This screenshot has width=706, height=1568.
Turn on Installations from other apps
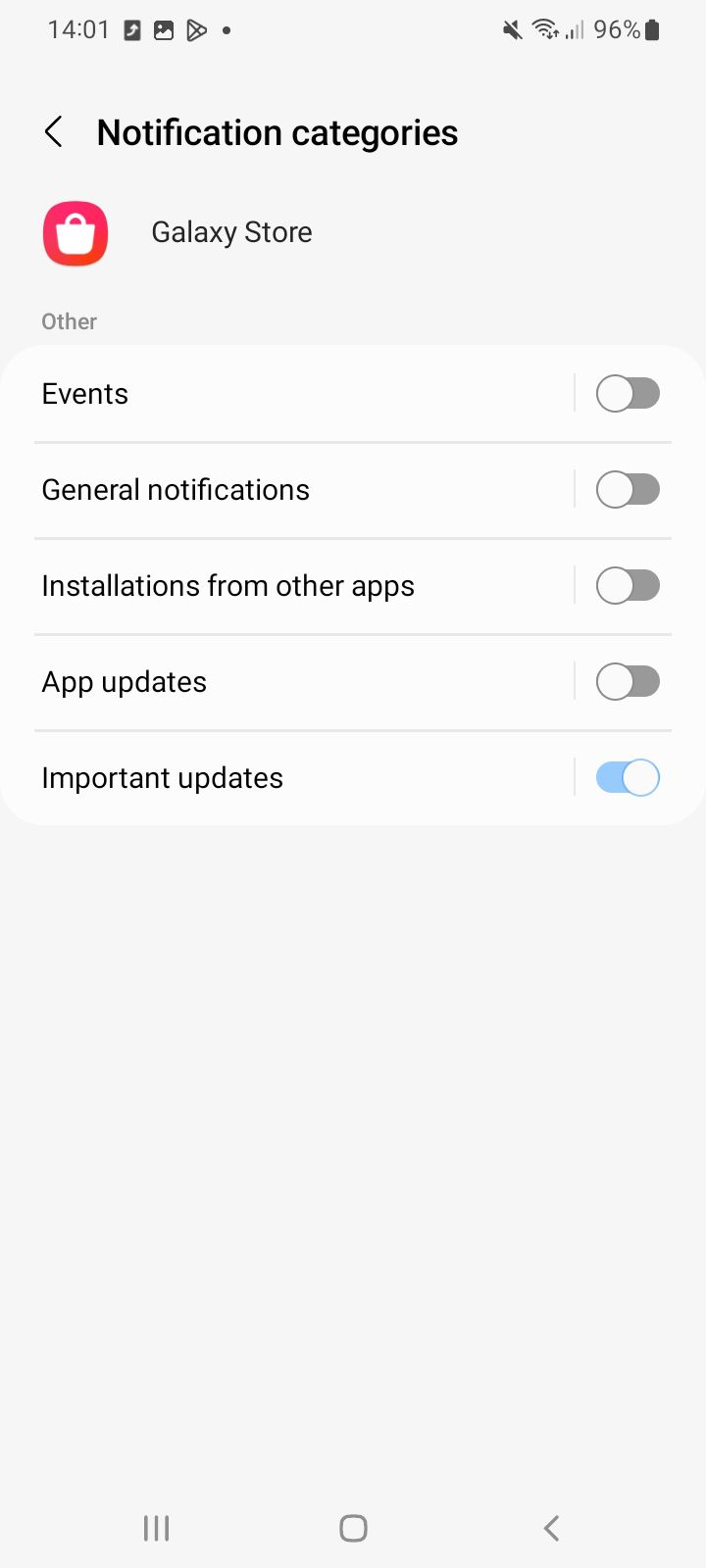[x=629, y=585]
